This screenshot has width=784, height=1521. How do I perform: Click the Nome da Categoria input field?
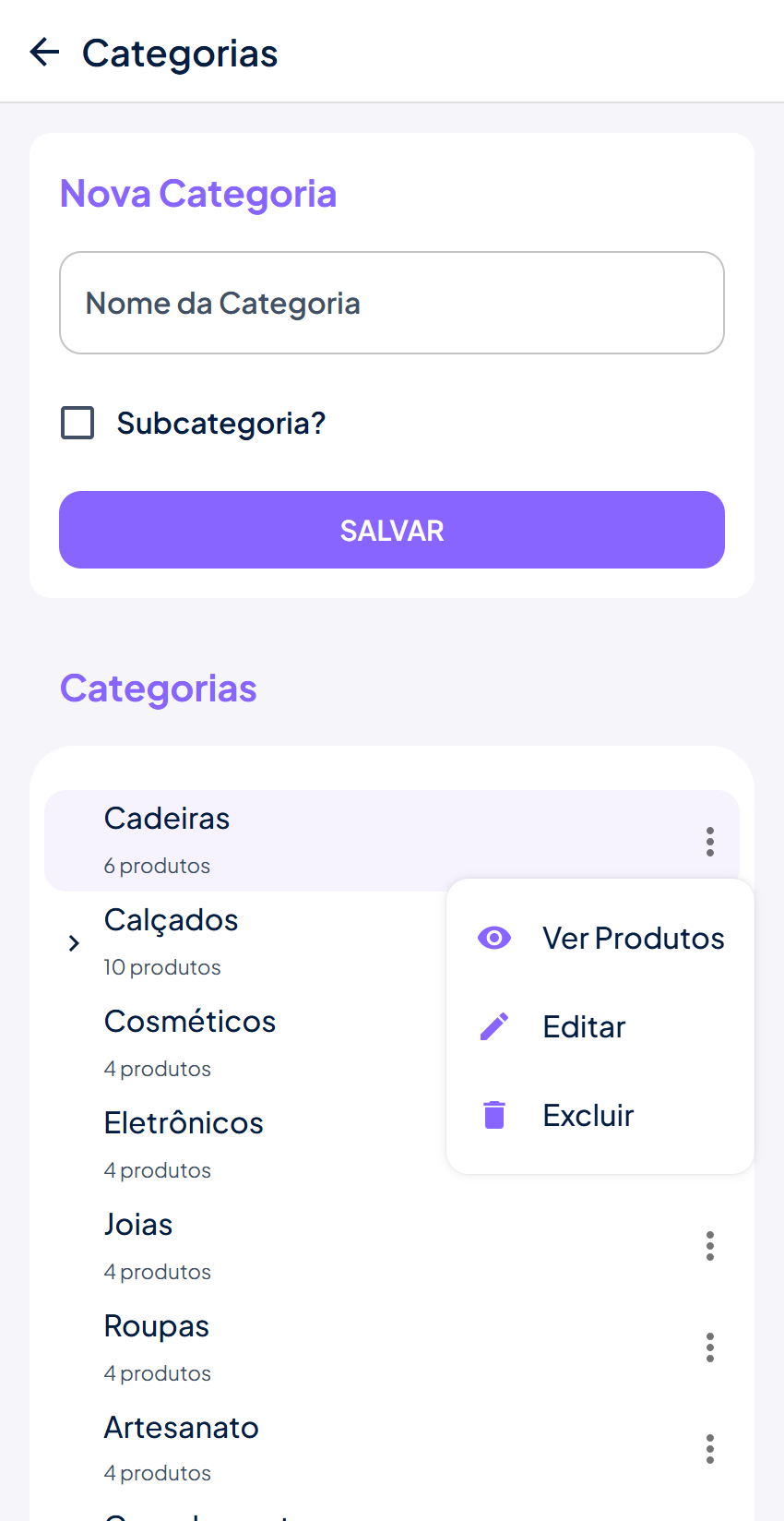pyautogui.click(x=391, y=303)
